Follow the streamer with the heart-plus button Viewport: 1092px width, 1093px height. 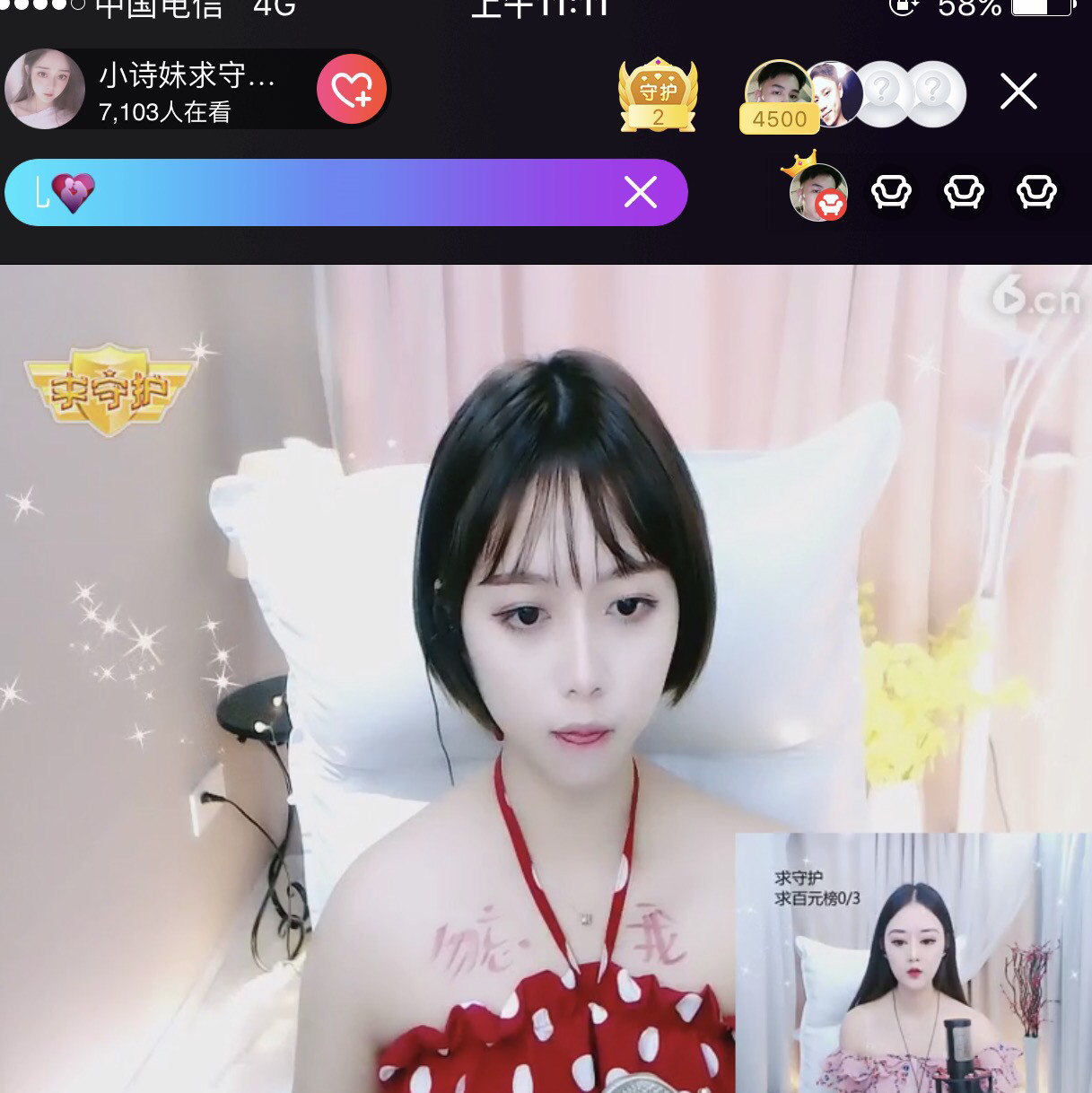(352, 89)
